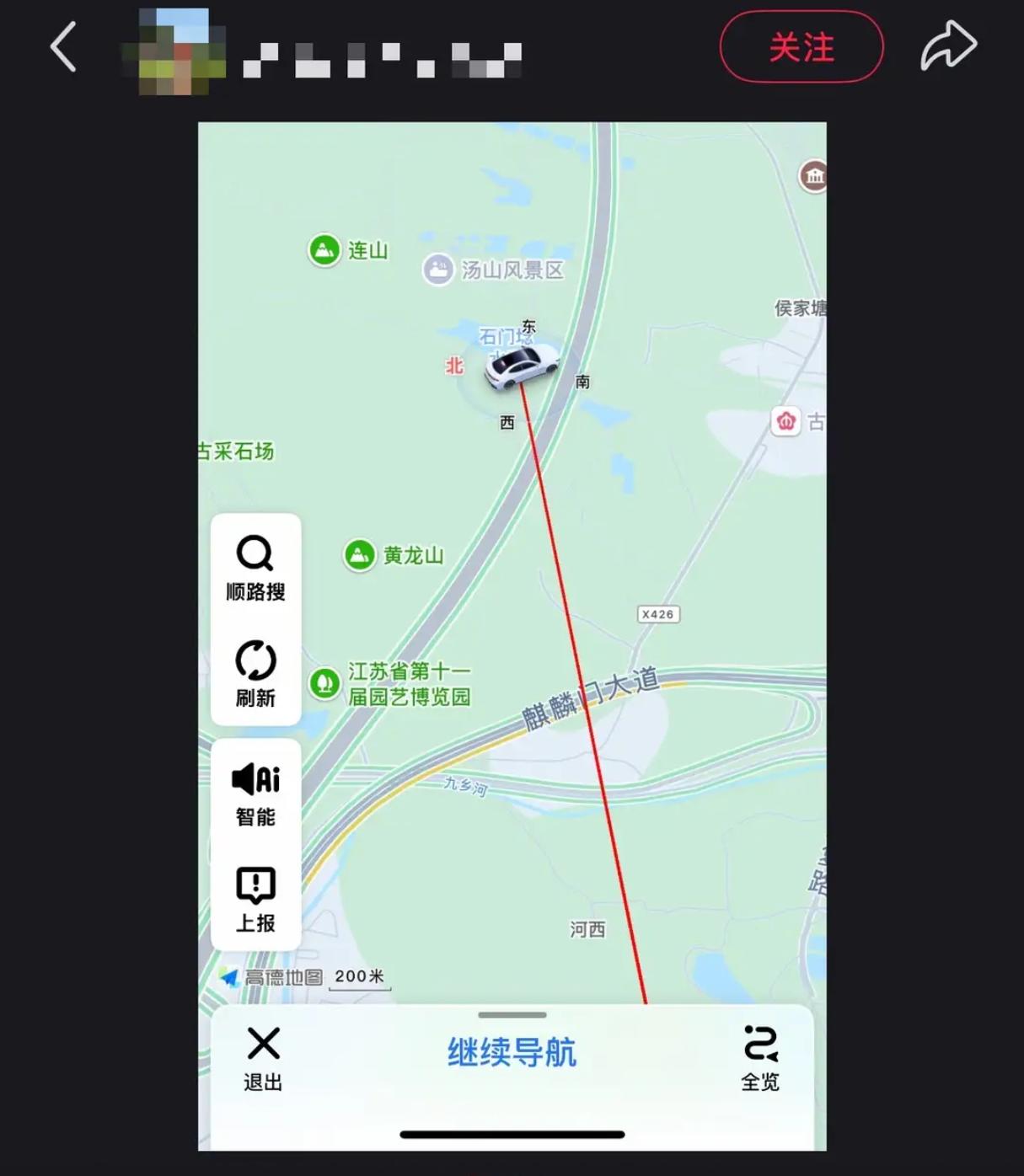This screenshot has height=1176, width=1024.
Task: Tap the share icon at top right
Action: coord(947,43)
